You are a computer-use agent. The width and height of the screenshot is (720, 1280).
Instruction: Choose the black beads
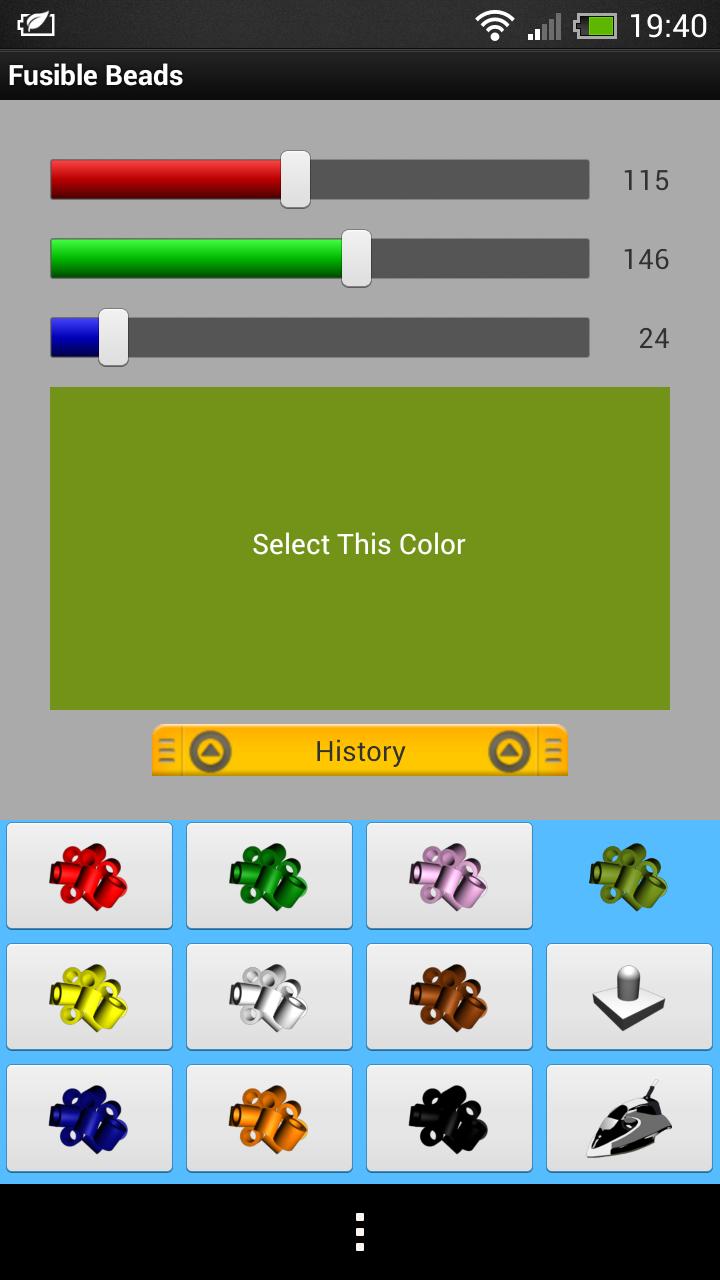coord(449,1118)
